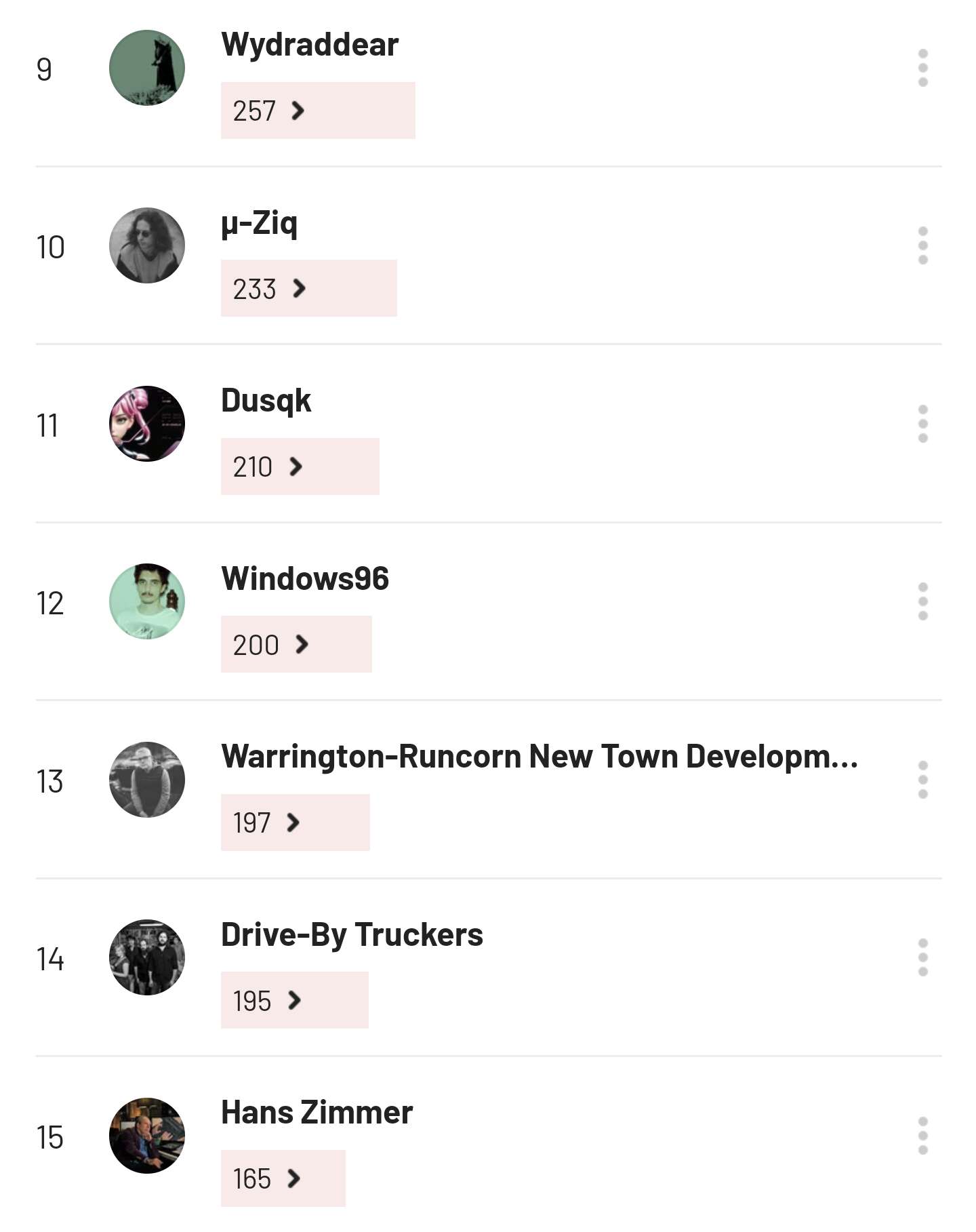View Drive-By Truckers' 195 scrobbles

[294, 1000]
